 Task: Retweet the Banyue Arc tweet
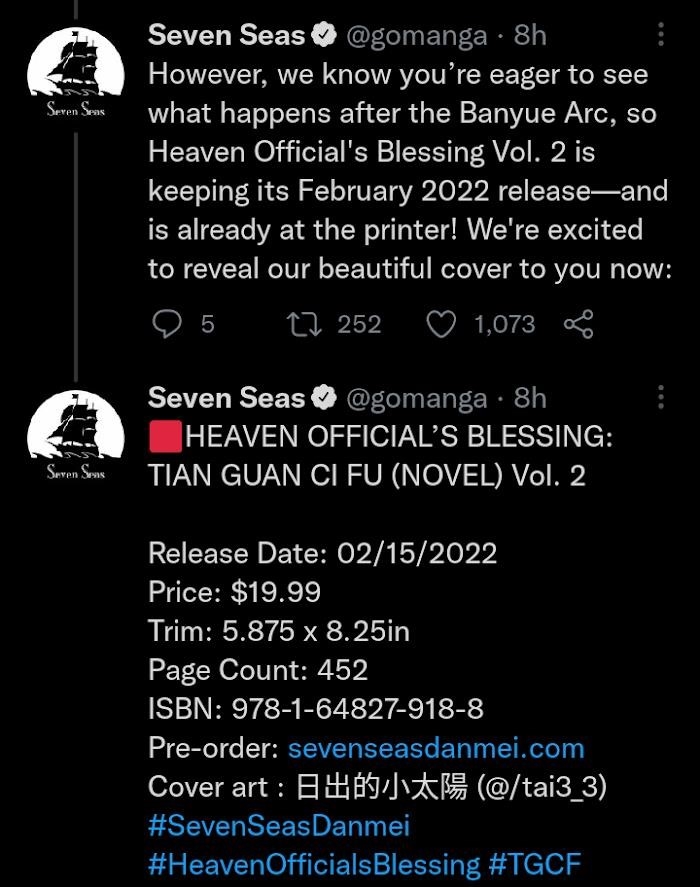298,324
